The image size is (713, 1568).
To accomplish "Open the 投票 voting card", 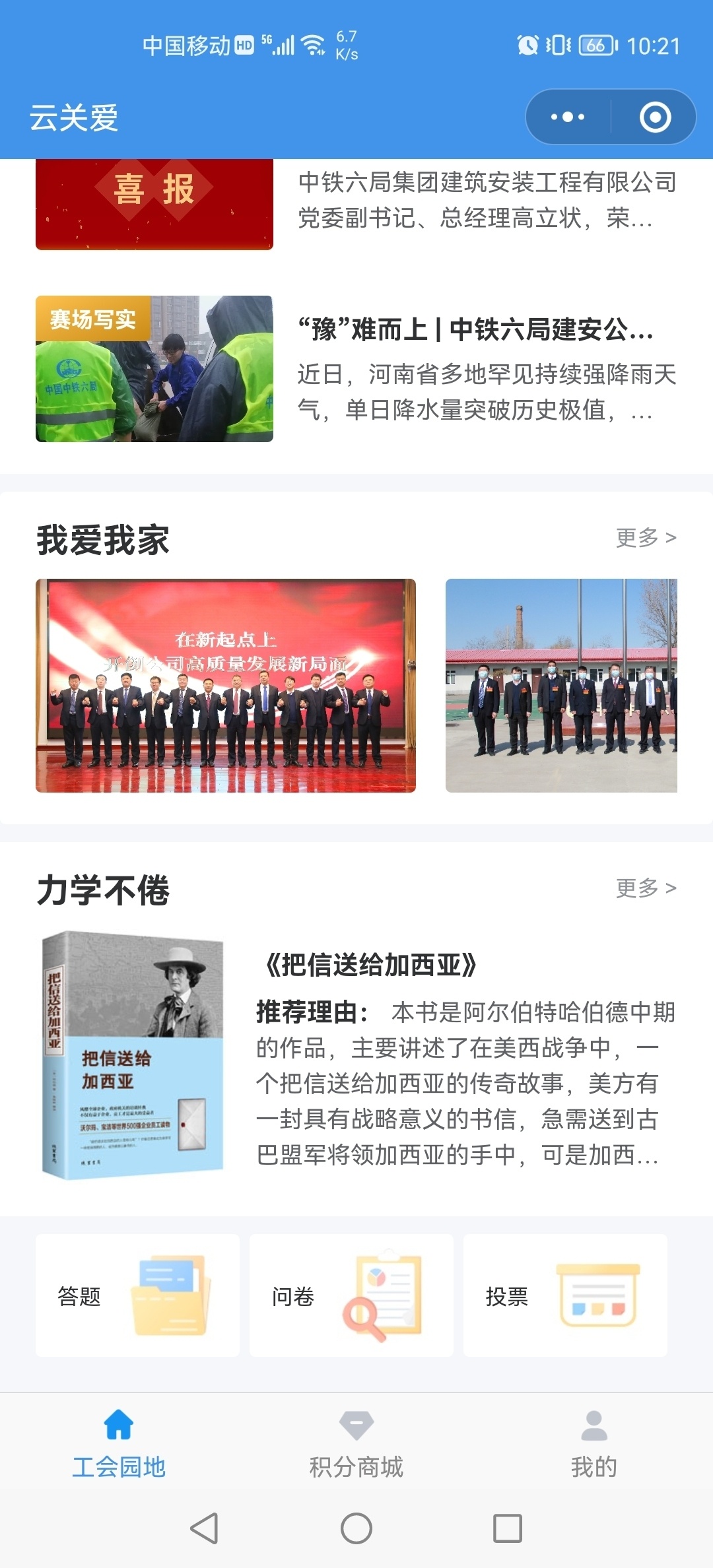I will tap(565, 1295).
